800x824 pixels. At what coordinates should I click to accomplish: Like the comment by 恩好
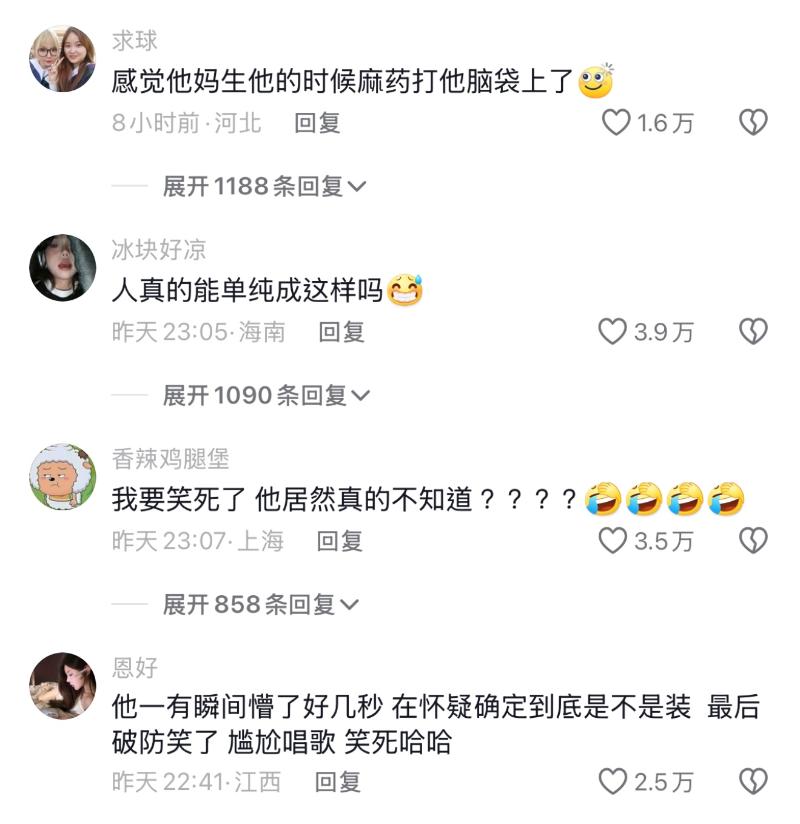click(612, 781)
